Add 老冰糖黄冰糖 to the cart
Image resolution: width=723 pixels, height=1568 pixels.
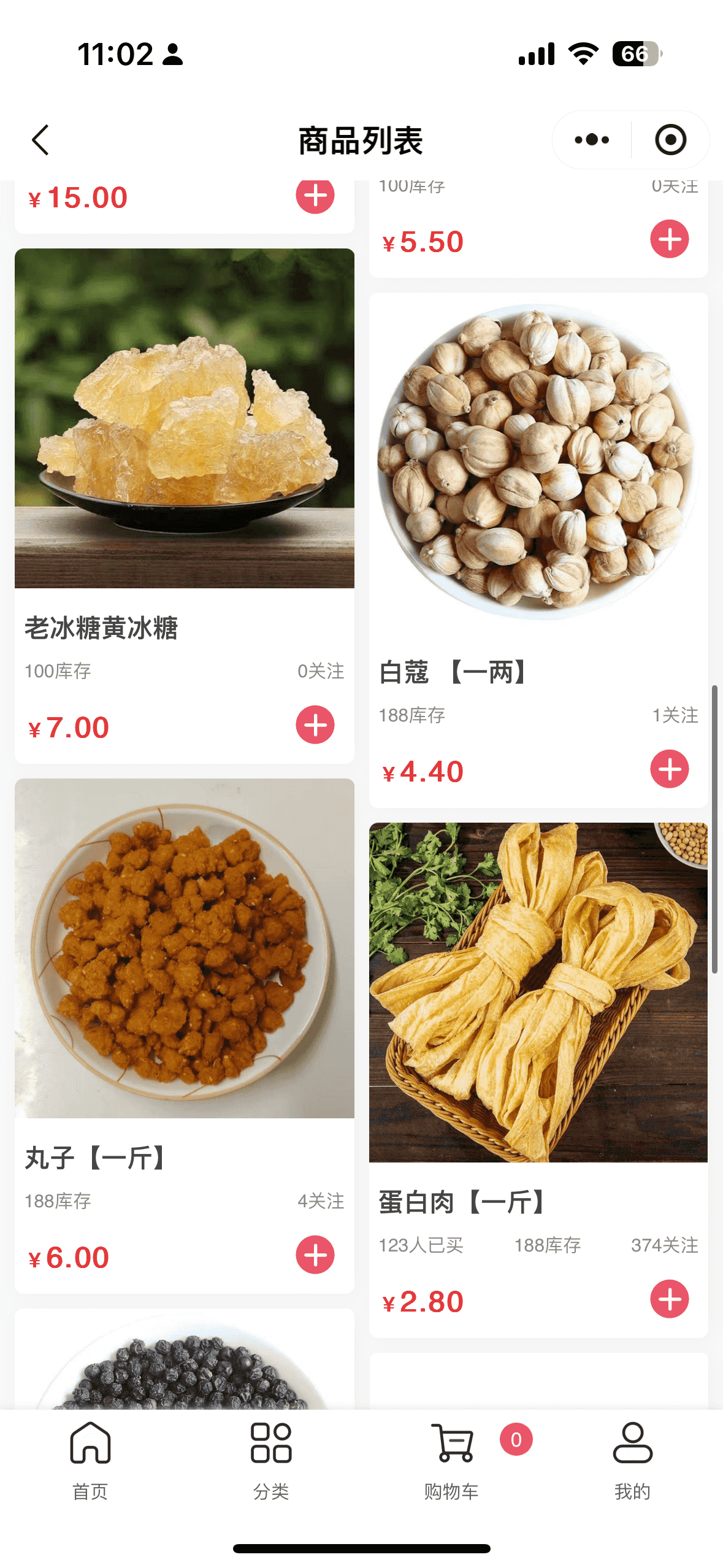click(315, 725)
